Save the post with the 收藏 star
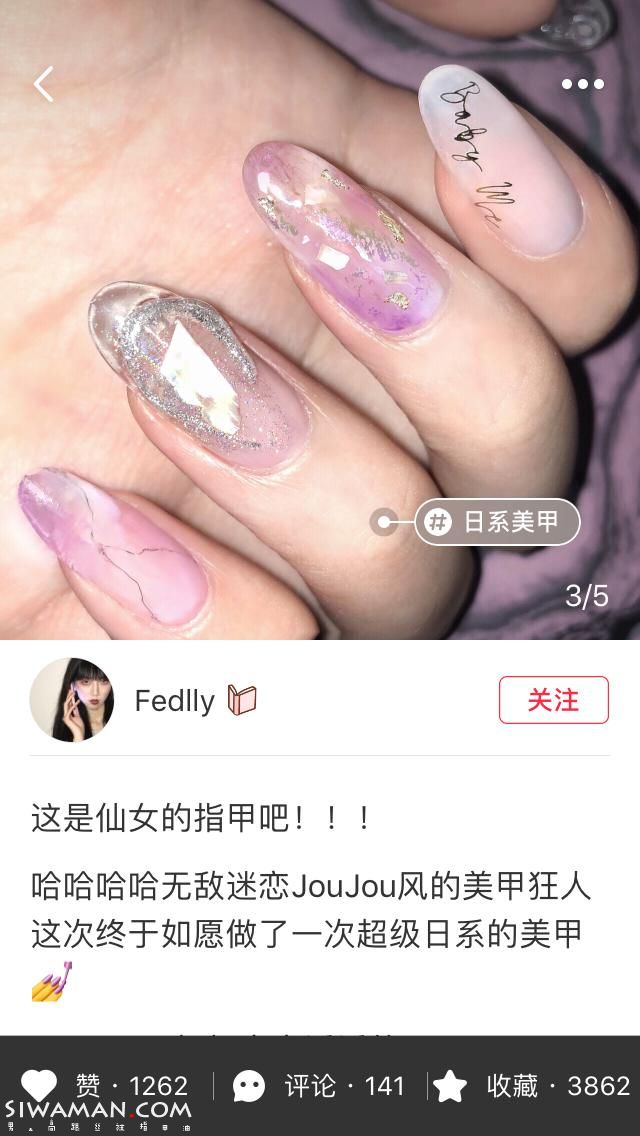640x1136 pixels. (x=452, y=1085)
